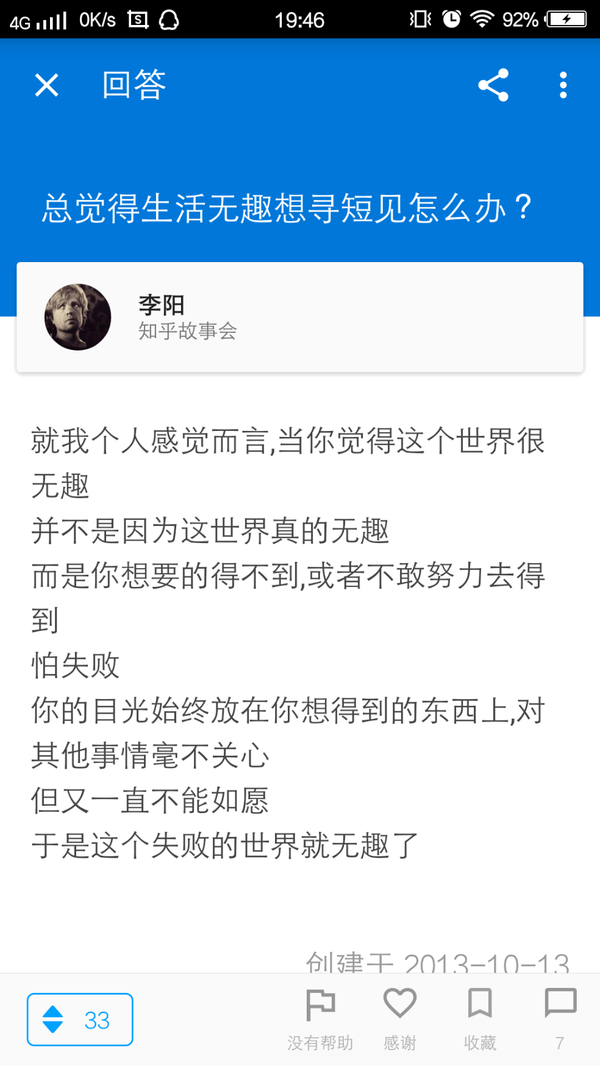Viewport: 600px width, 1066px height.
Task: Mark answer as 没有帮助
Action: (x=320, y=1018)
